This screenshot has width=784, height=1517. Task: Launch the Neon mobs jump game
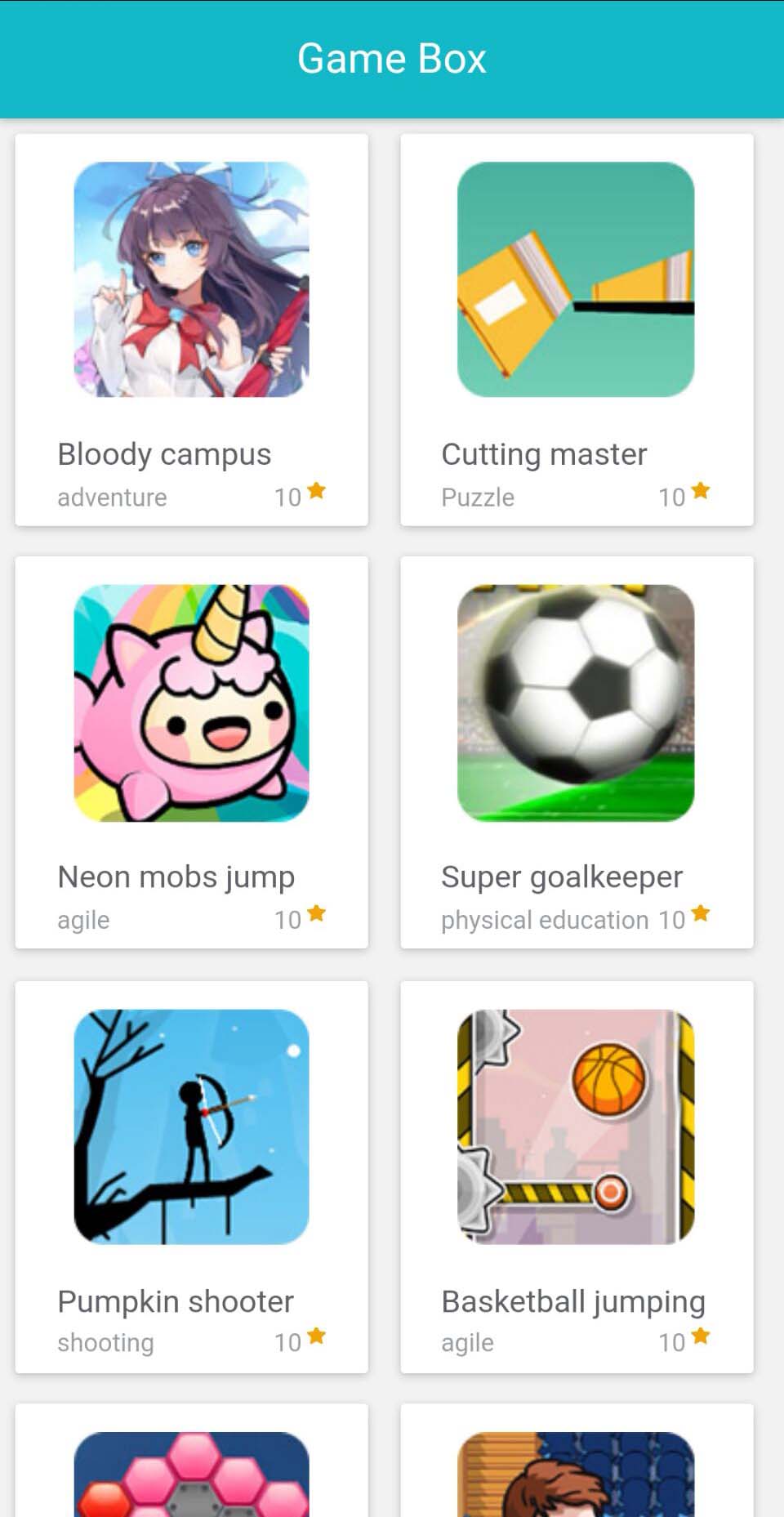tap(191, 752)
